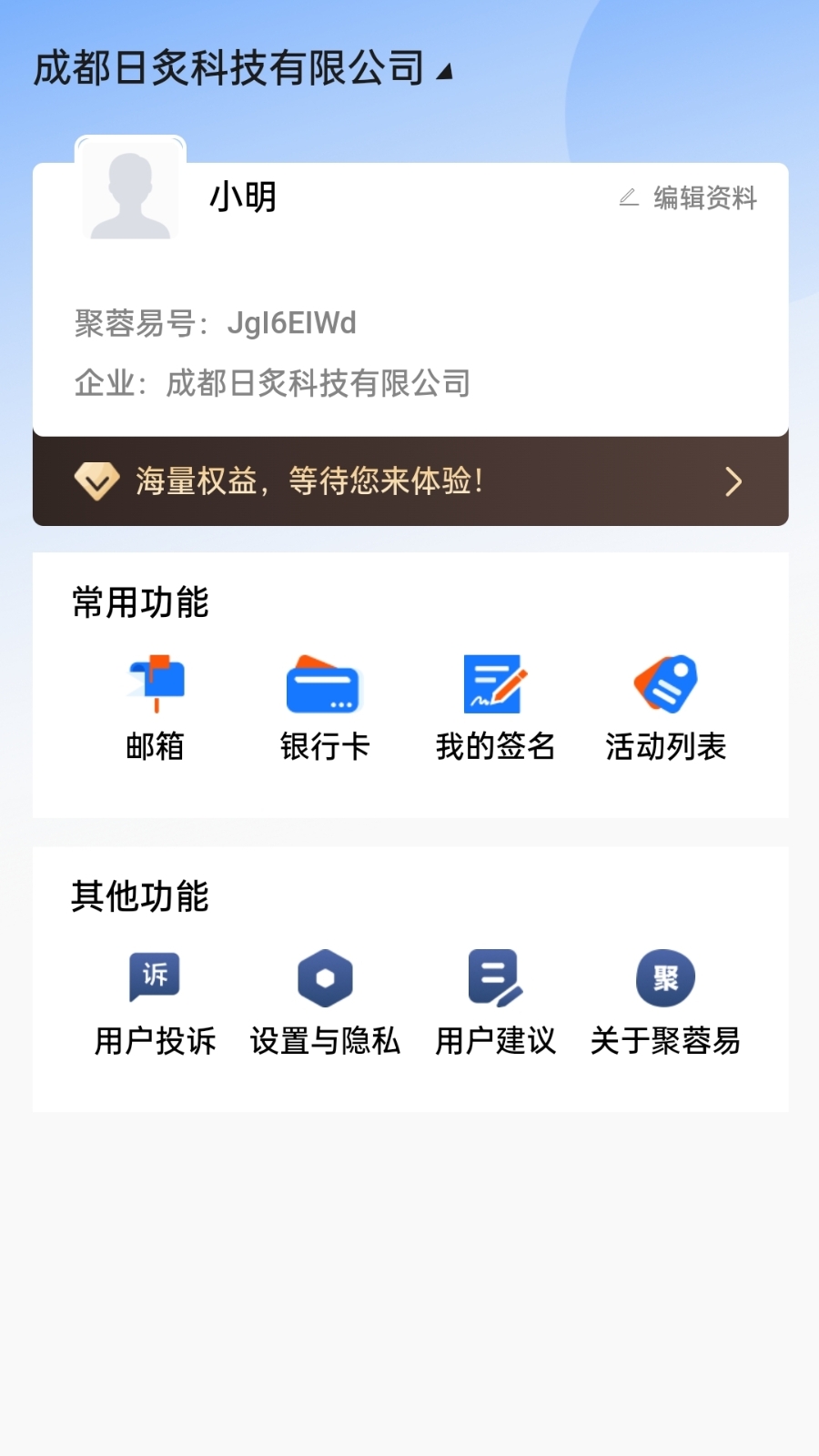The height and width of the screenshot is (1456, 819).
Task: Tap the username 小明
Action: point(242,197)
